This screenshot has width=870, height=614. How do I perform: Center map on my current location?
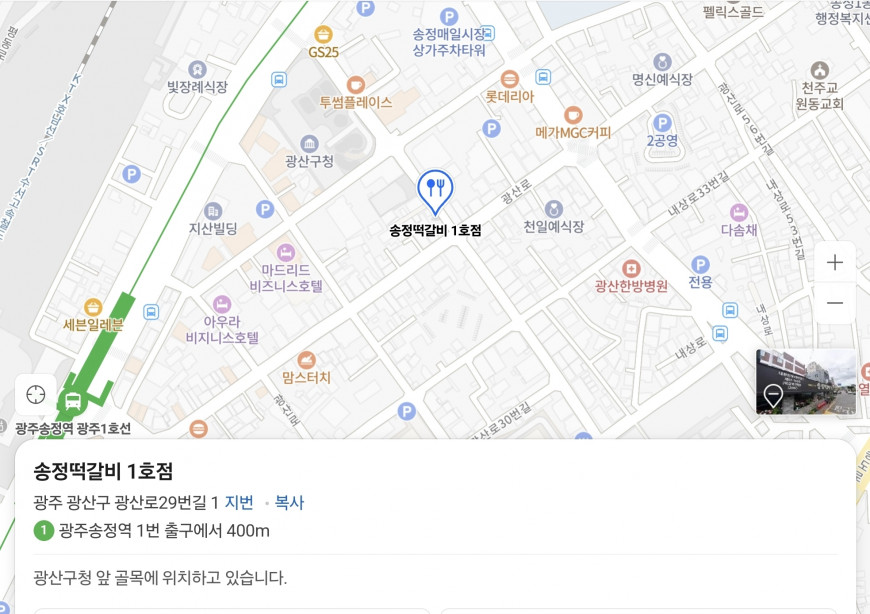point(36,394)
